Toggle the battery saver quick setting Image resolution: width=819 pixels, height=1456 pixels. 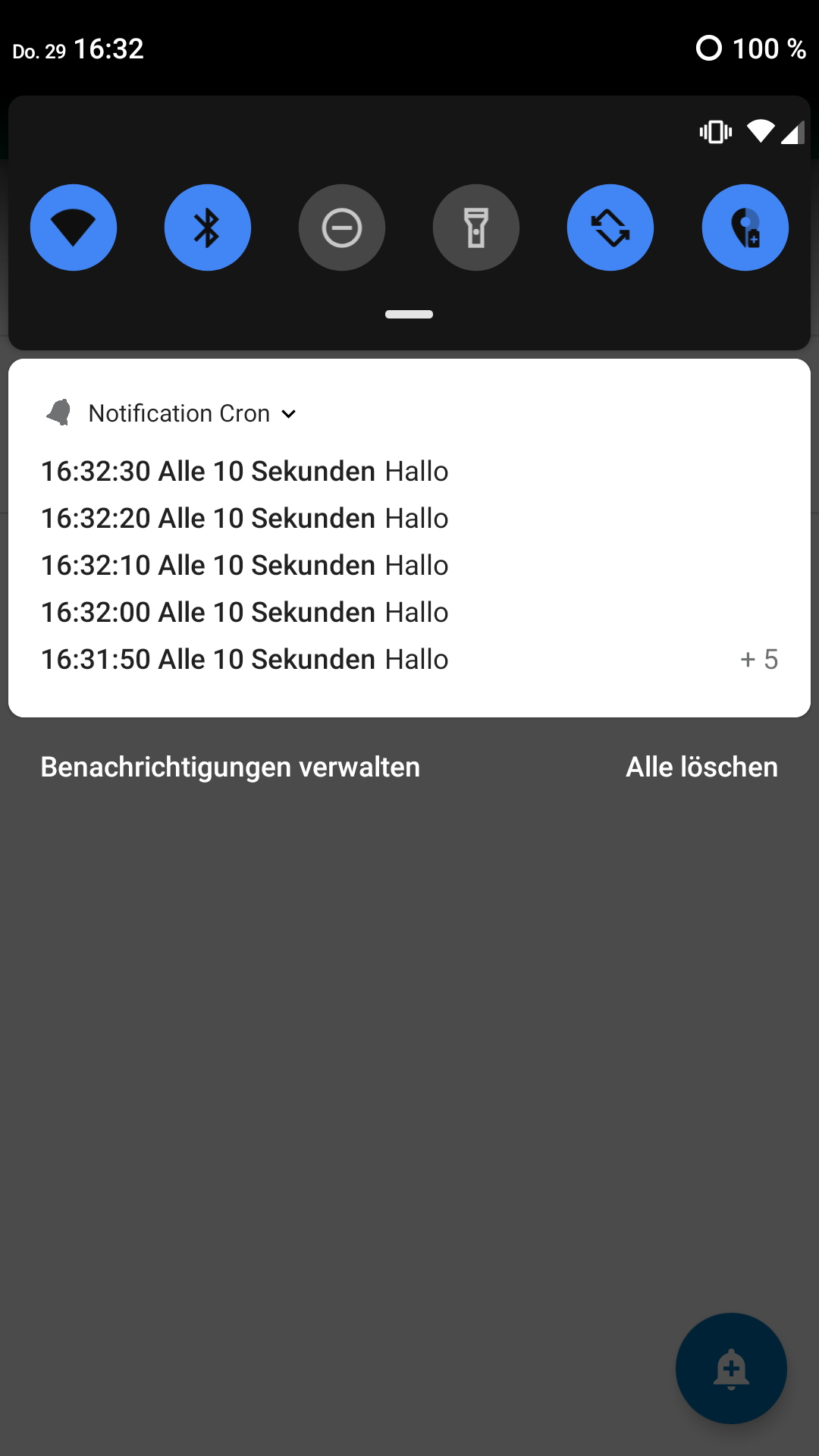pos(745,227)
